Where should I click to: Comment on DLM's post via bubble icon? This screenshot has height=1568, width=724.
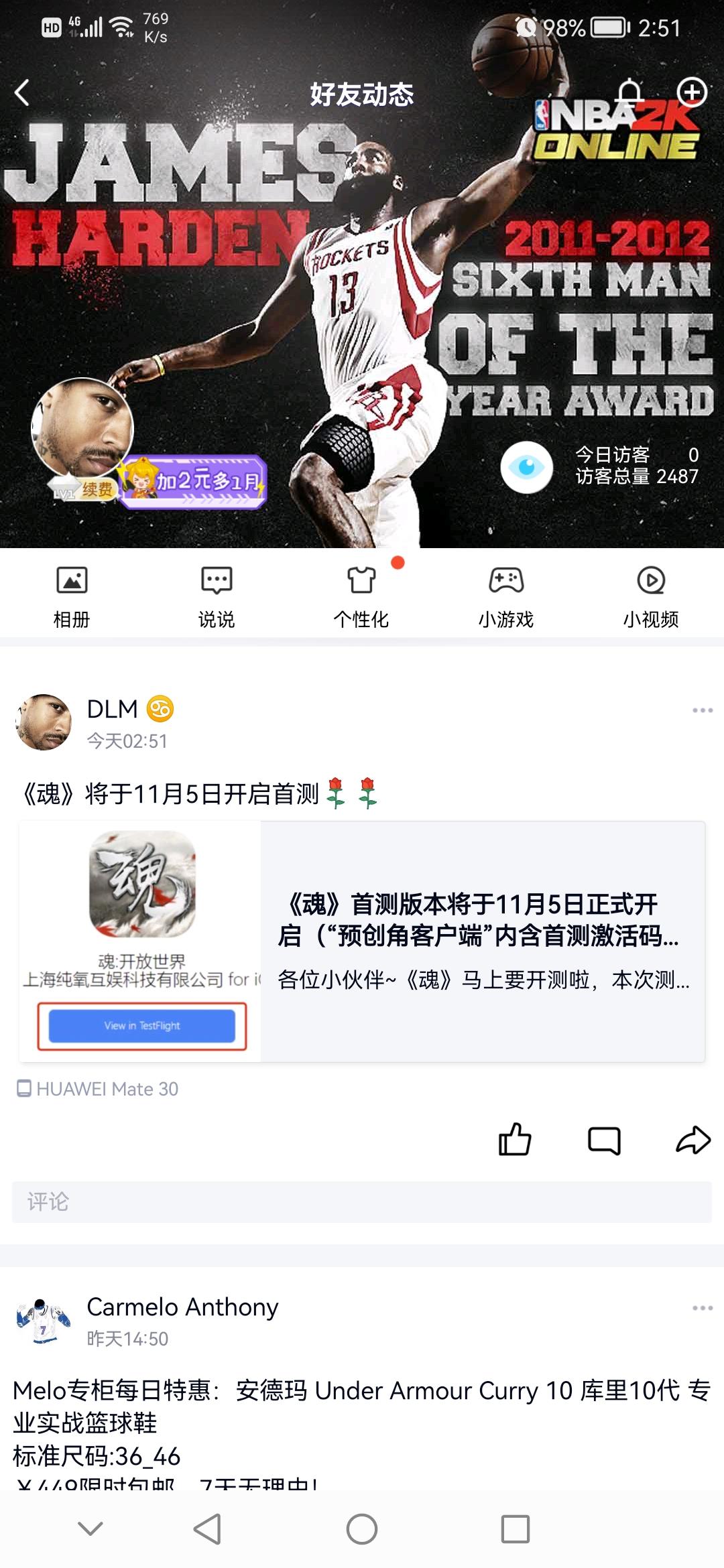[604, 1140]
